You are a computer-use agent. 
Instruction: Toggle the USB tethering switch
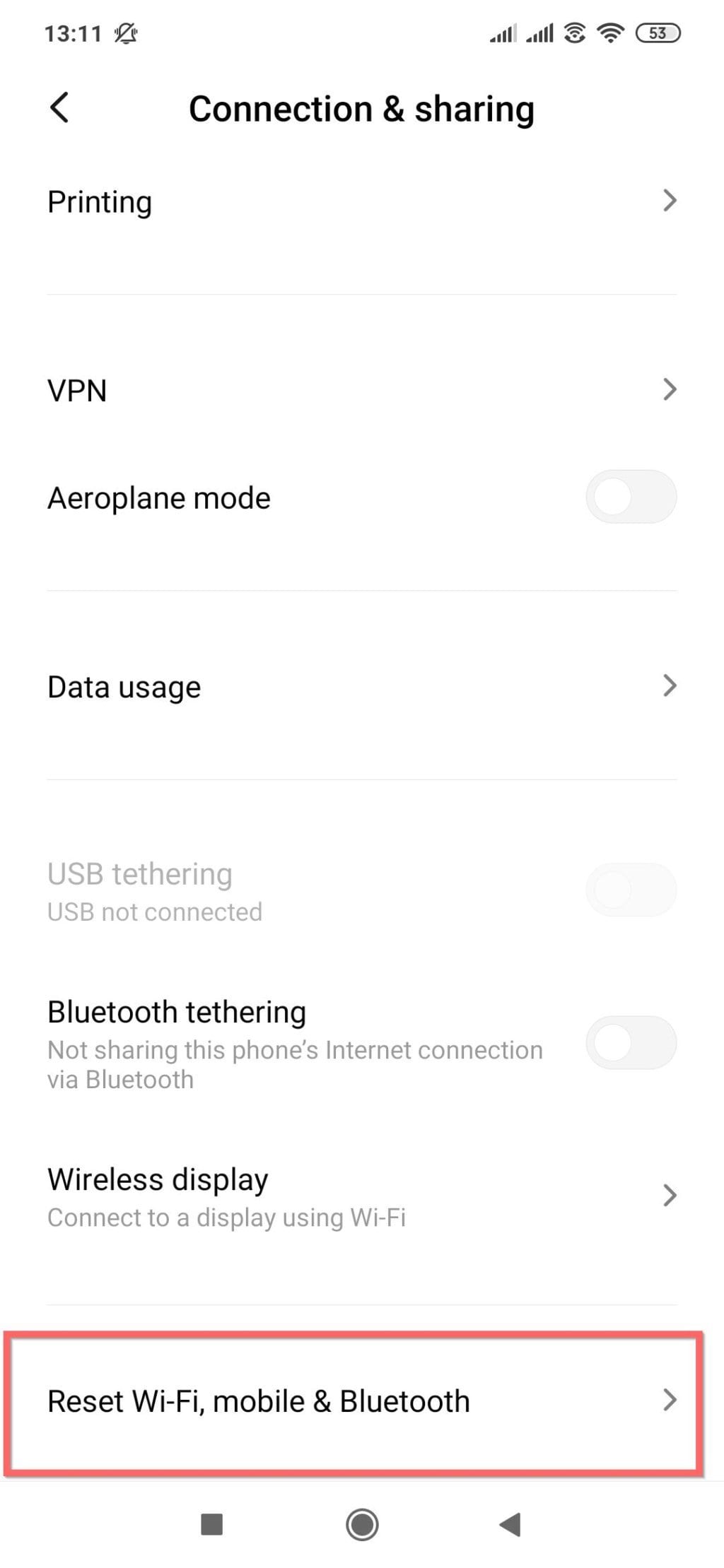[631, 889]
